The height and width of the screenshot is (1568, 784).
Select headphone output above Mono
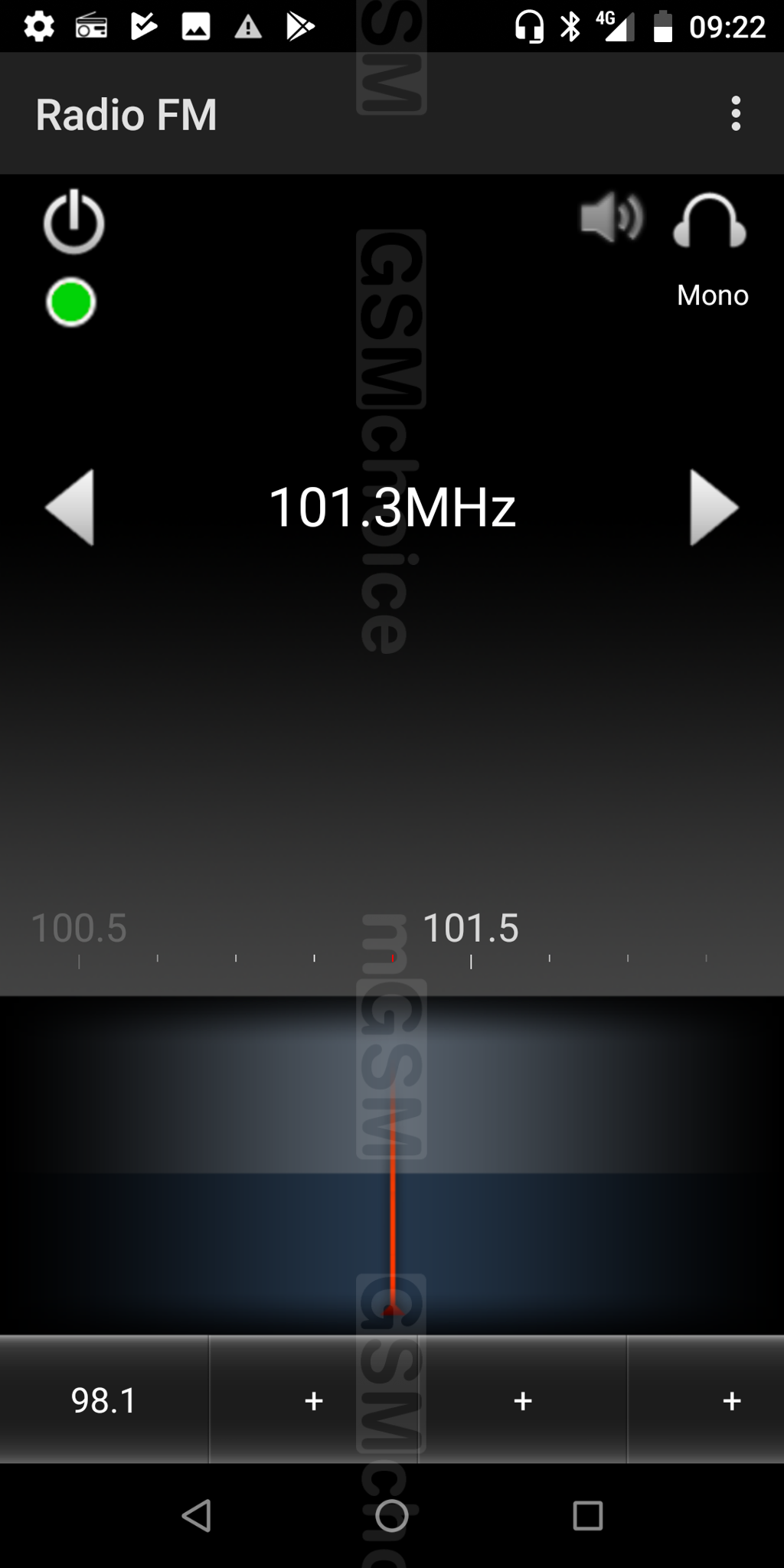click(x=710, y=221)
